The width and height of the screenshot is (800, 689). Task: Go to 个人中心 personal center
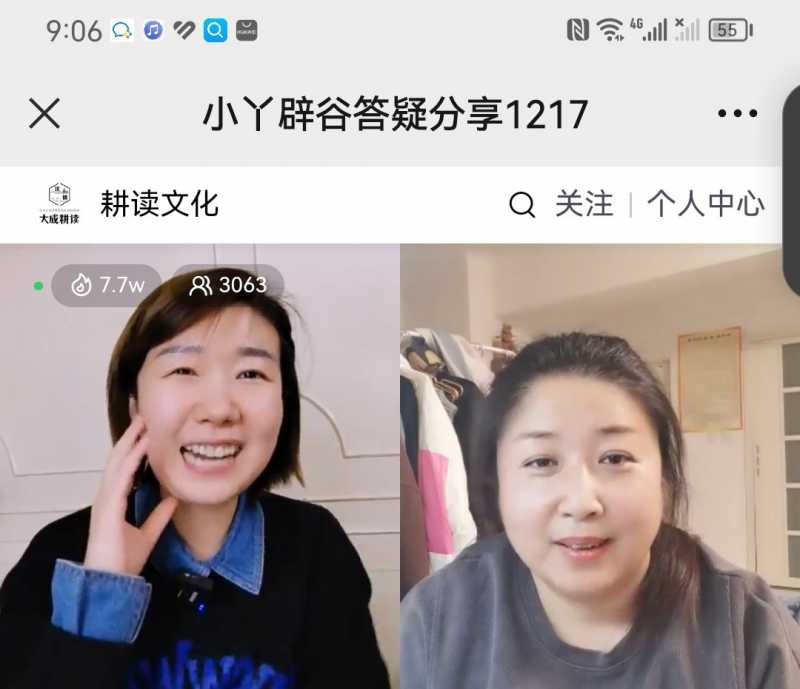705,204
